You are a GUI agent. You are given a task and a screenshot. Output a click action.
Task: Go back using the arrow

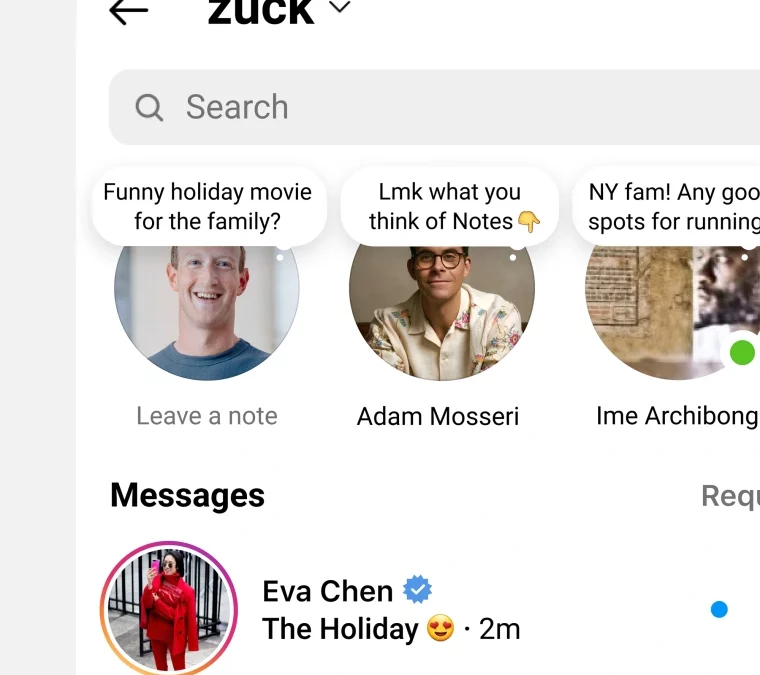pos(128,11)
